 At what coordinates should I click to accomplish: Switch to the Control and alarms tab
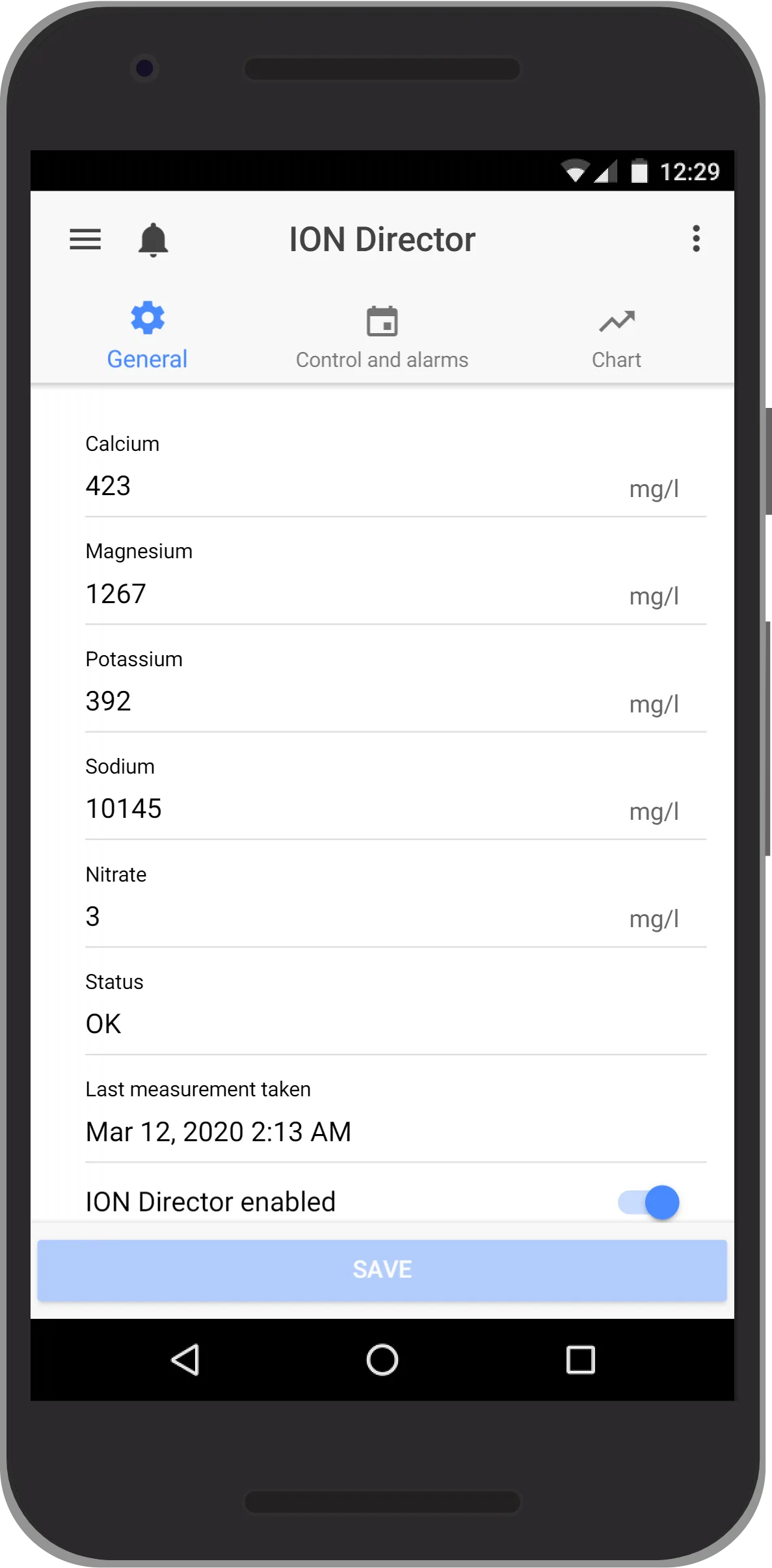pos(382,336)
